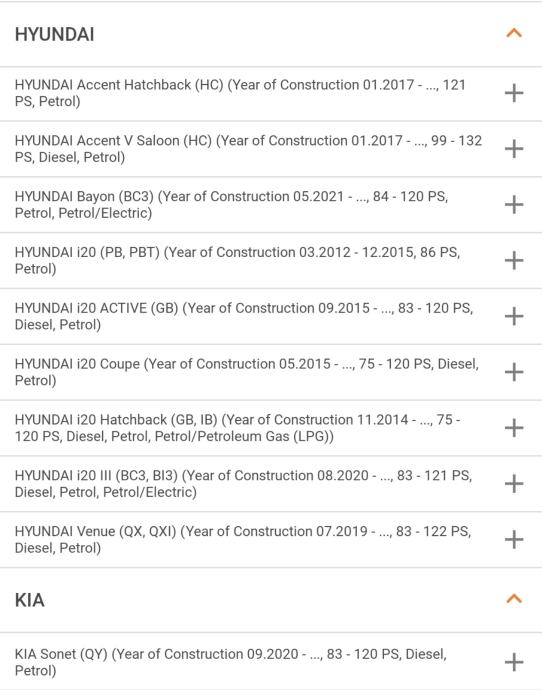
Task: Expand HYUNDAI i20 III (BC3, BI3) row
Action: (x=514, y=484)
